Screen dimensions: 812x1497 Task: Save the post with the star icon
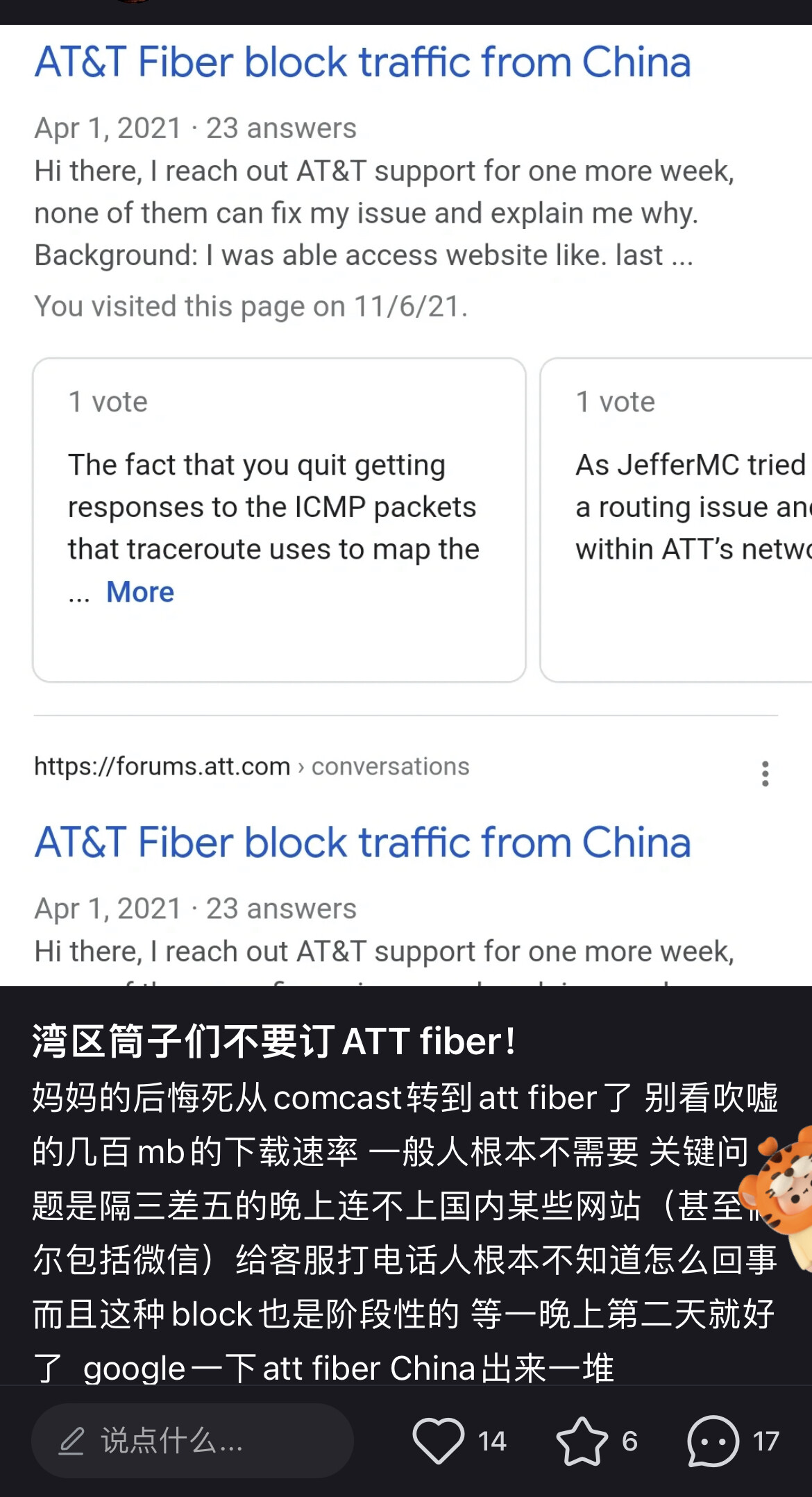(582, 1441)
